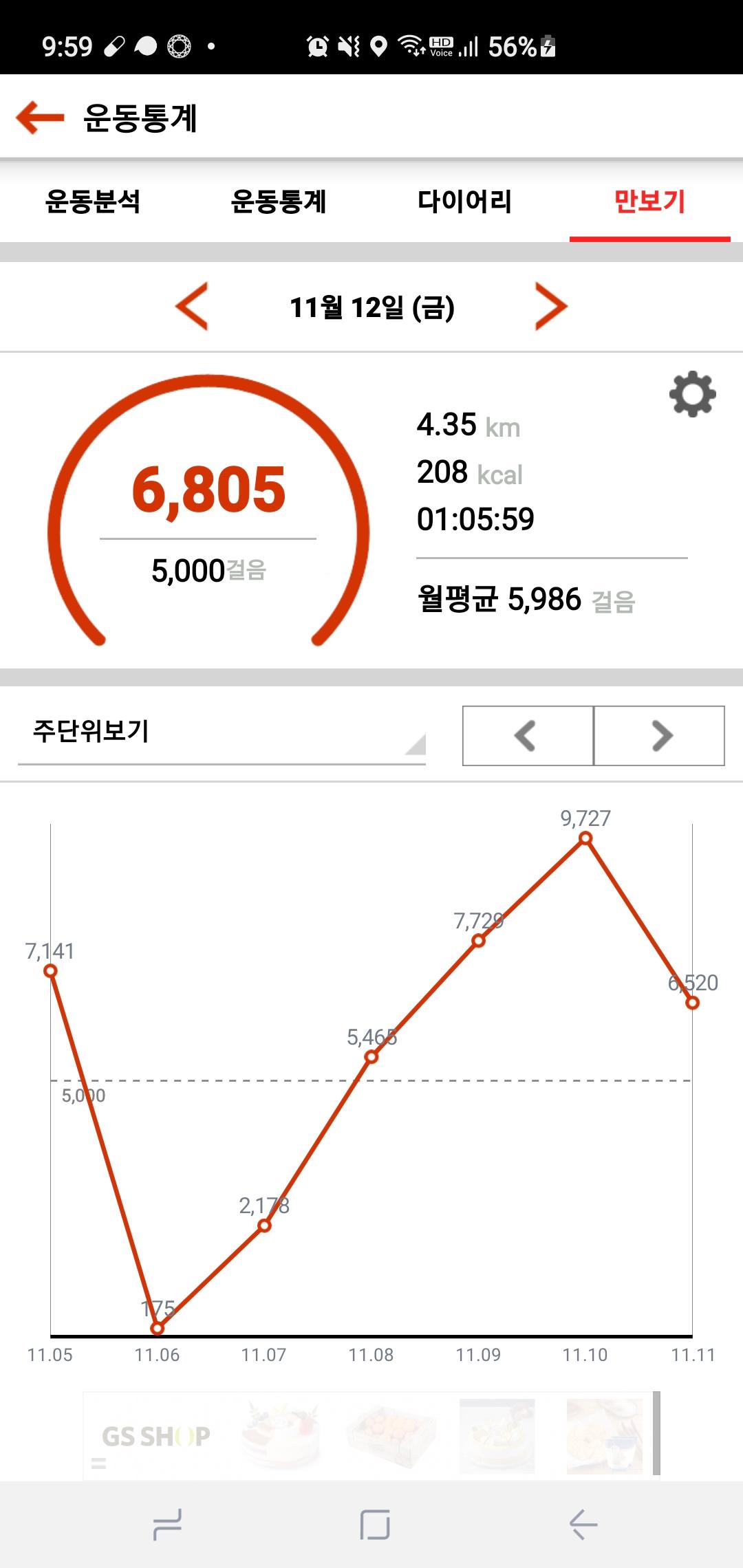Open pedometer settings gear
Viewport: 743px width, 1568px height.
click(692, 394)
